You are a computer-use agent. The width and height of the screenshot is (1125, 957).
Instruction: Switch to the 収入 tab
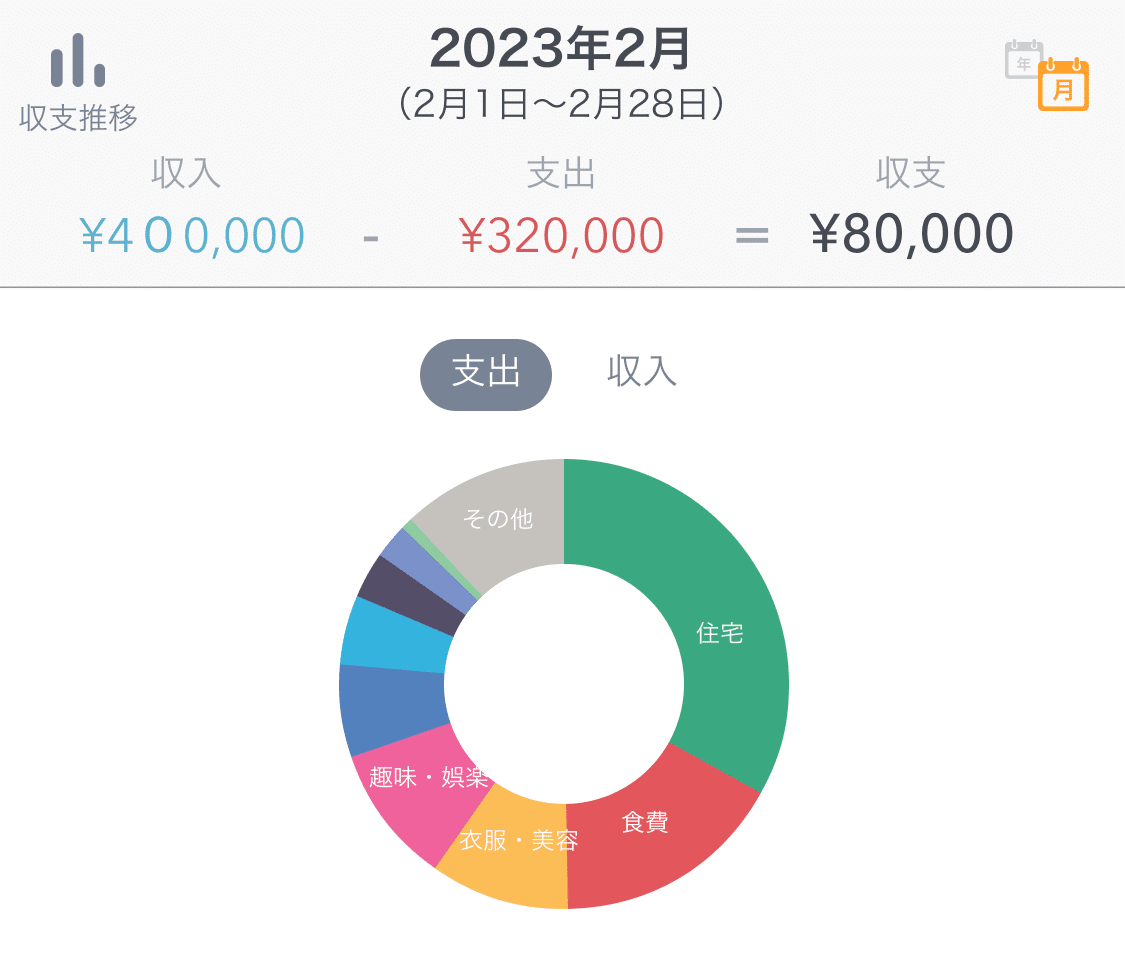coord(642,372)
